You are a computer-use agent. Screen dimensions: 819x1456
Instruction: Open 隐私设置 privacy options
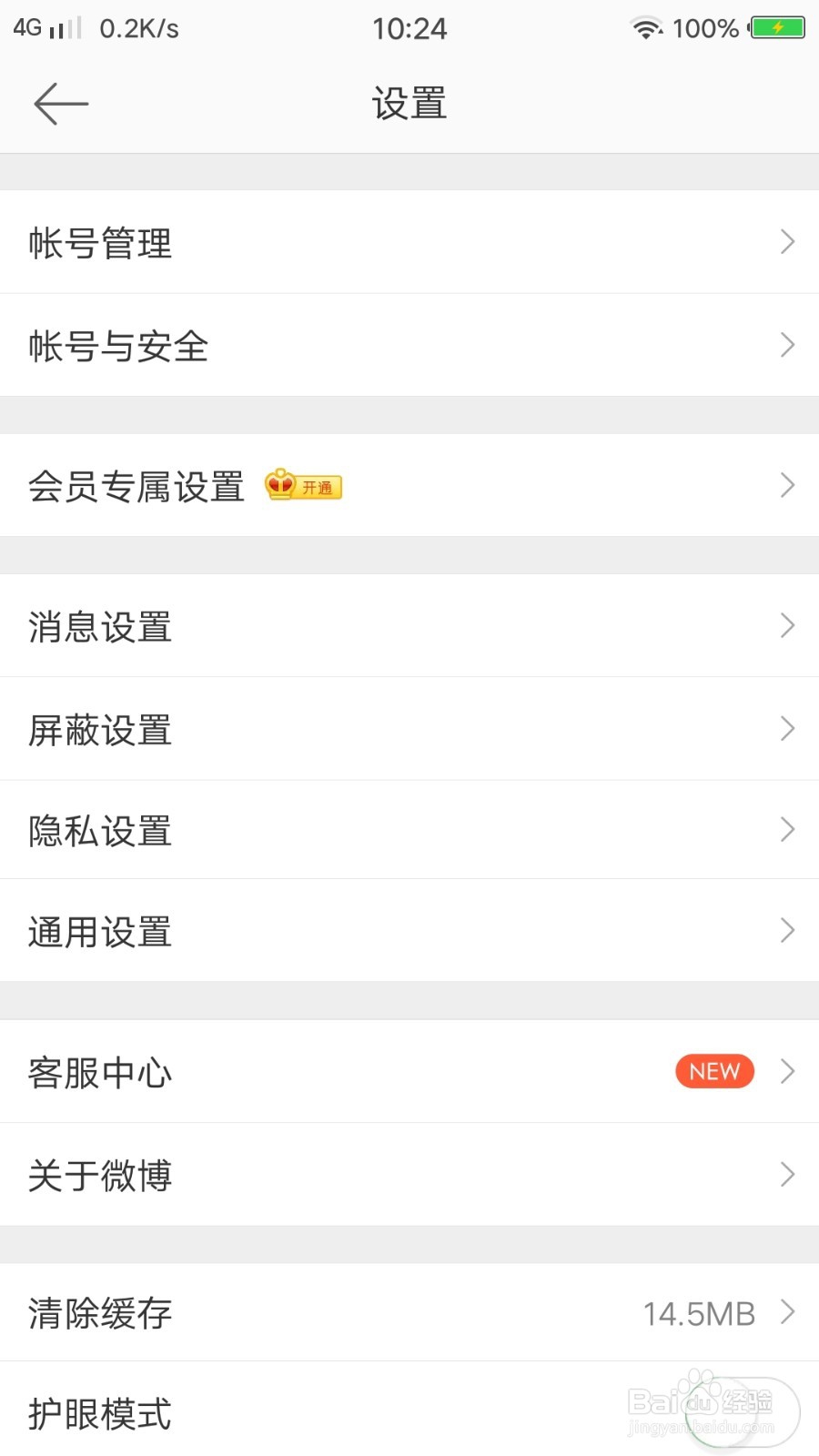tap(100, 830)
